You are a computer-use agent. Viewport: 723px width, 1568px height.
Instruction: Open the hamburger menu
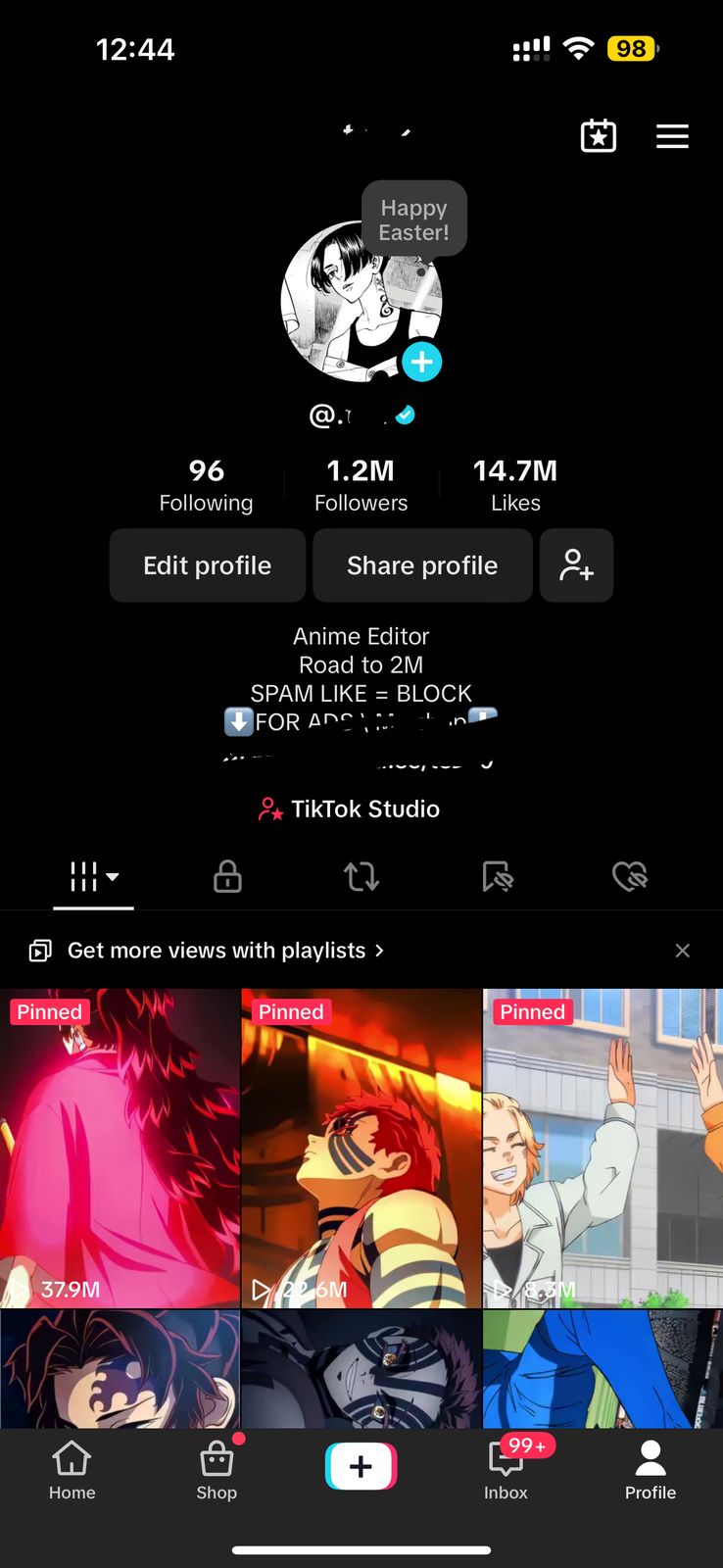672,136
